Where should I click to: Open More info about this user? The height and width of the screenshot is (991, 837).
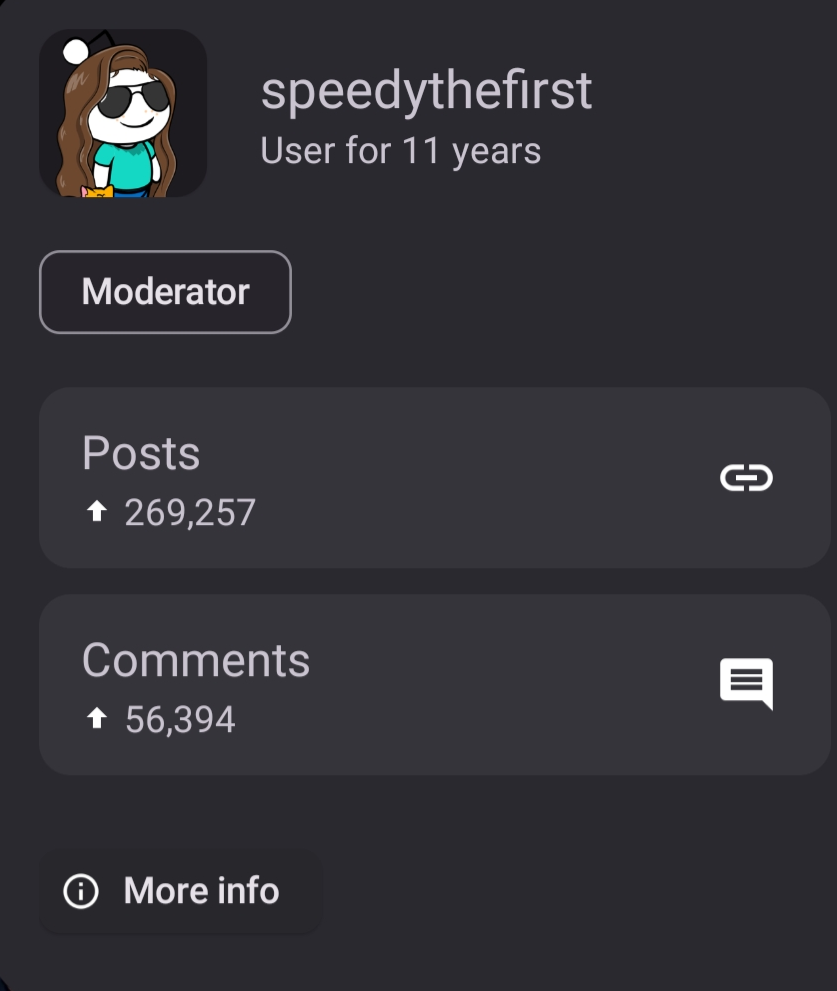(x=180, y=891)
